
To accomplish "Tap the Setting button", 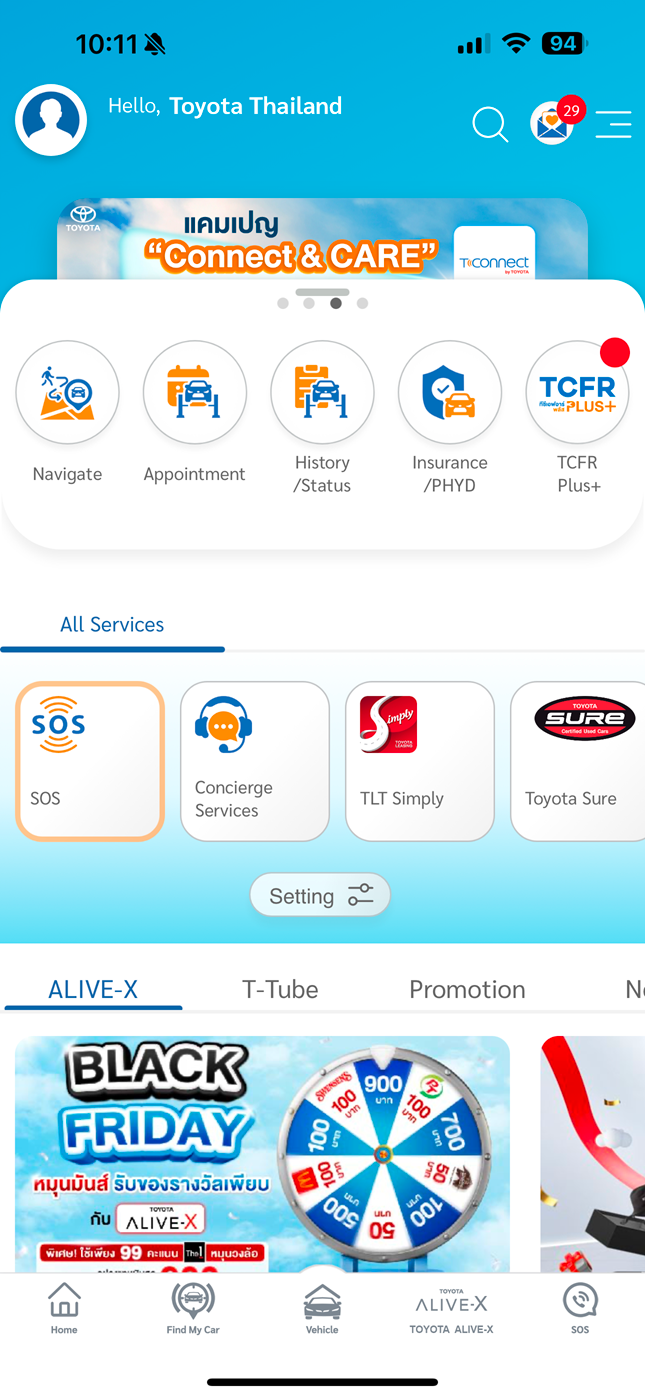I will [x=320, y=895].
